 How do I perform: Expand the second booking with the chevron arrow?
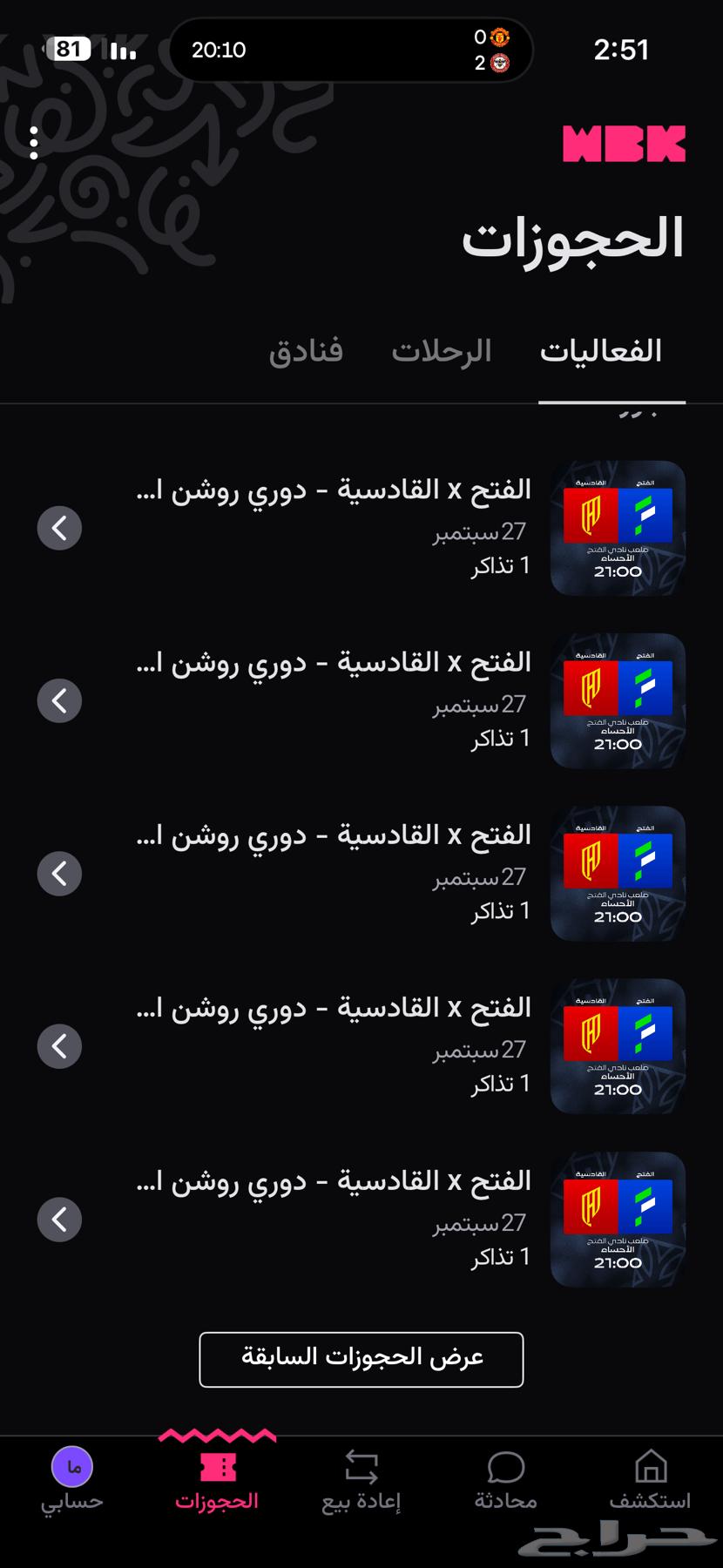click(59, 700)
